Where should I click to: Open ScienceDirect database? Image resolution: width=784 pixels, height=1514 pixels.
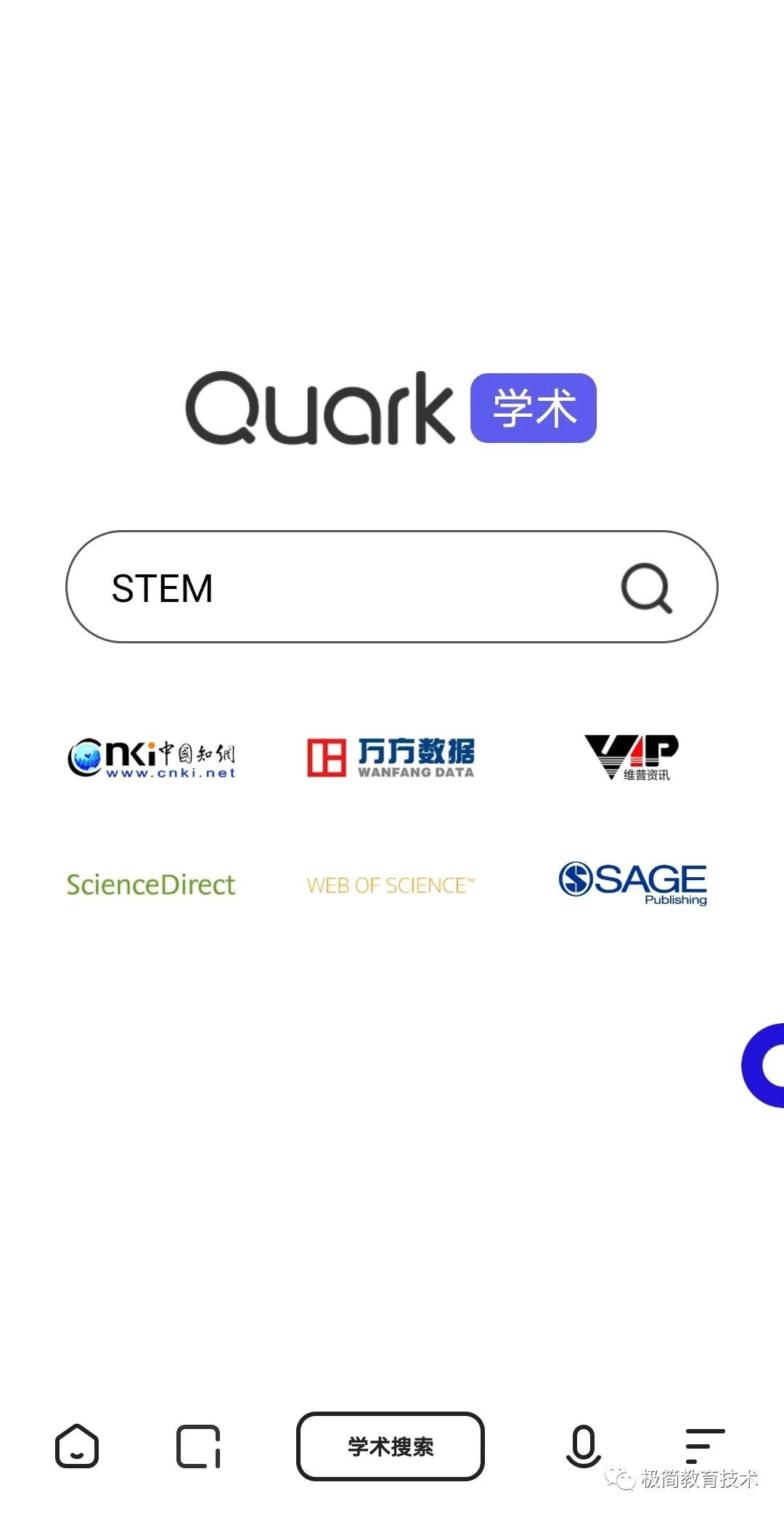pos(151,884)
